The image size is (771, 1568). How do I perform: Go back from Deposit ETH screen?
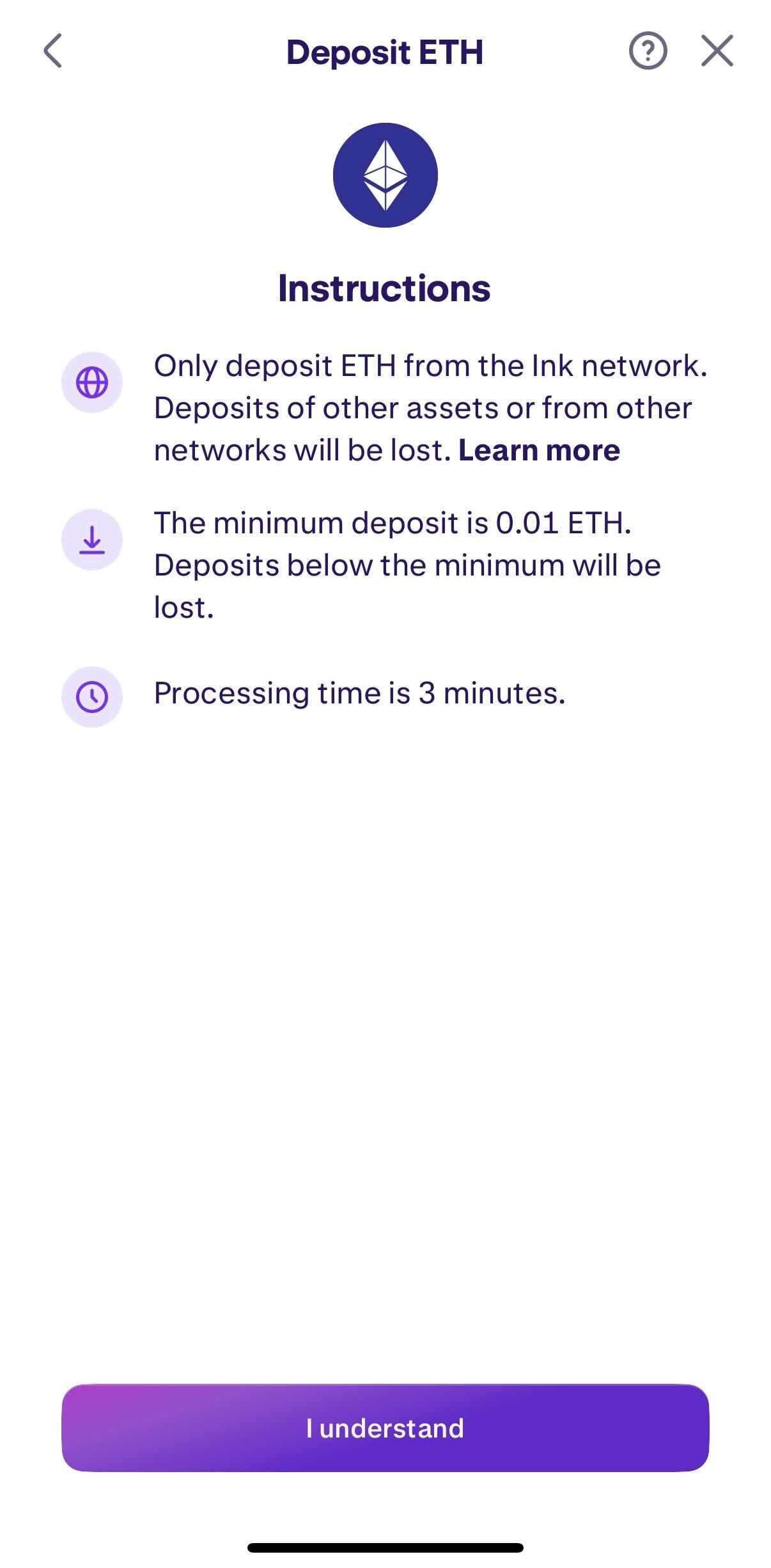tap(53, 51)
